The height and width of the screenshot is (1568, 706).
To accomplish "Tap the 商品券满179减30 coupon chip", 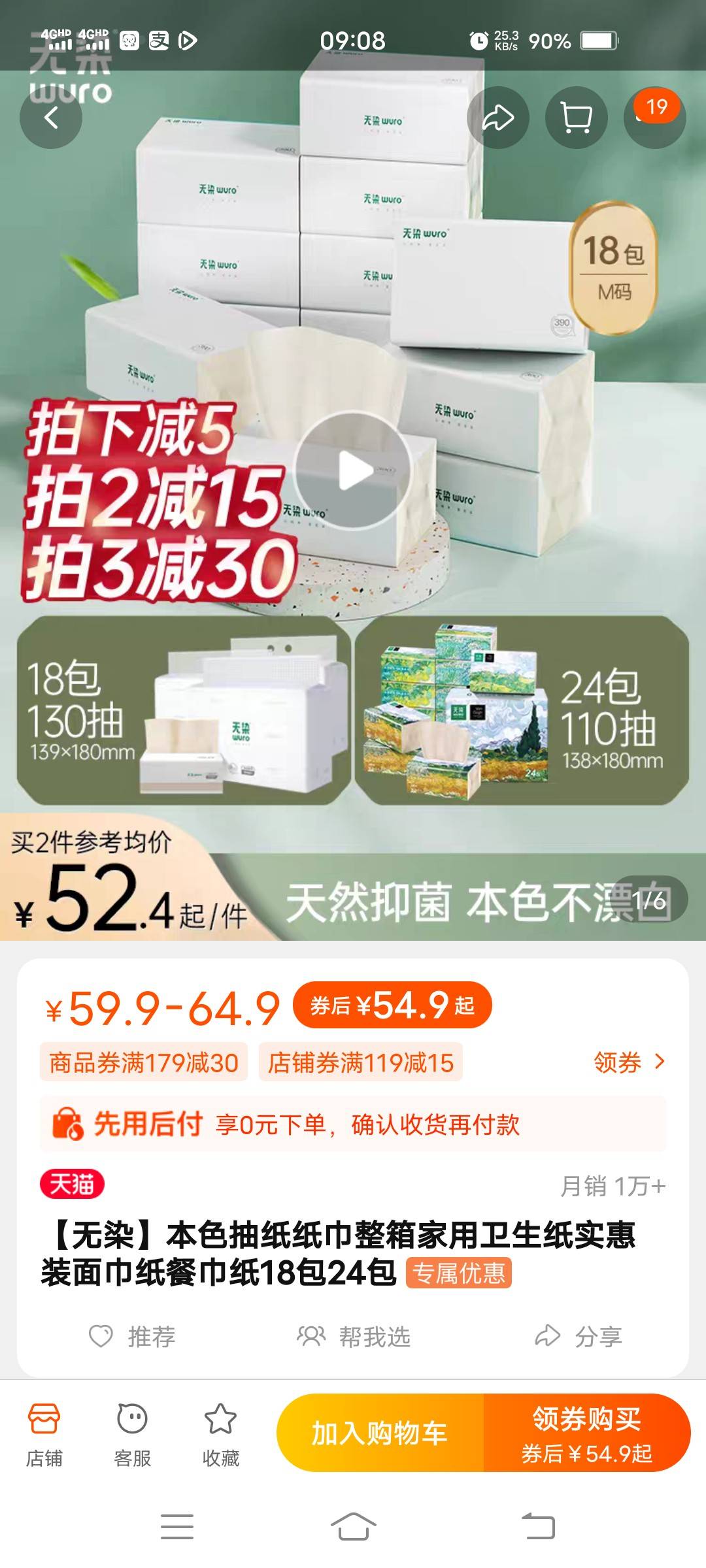I will point(144,1062).
